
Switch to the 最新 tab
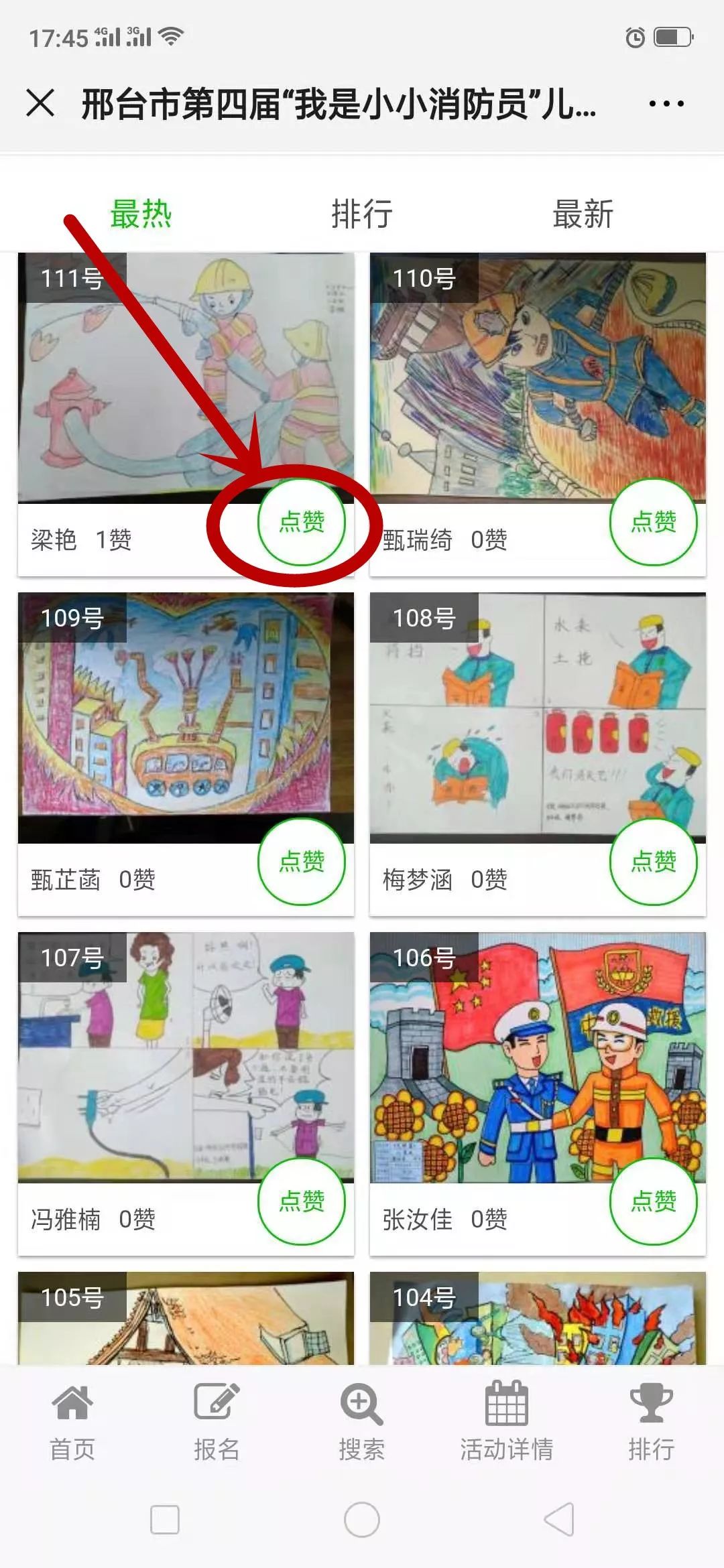pyautogui.click(x=583, y=214)
